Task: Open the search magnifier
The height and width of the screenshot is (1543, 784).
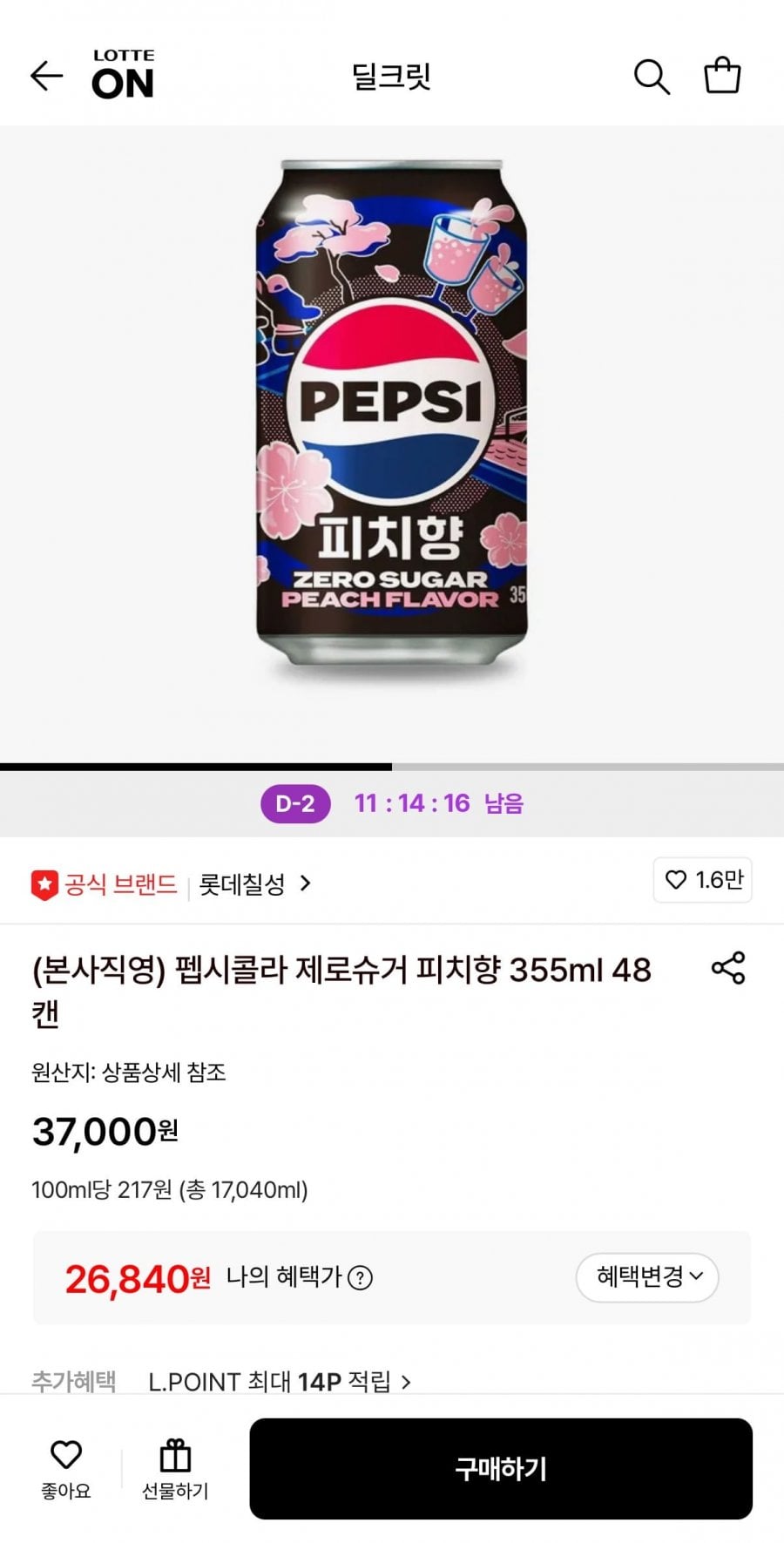Action: coord(651,77)
